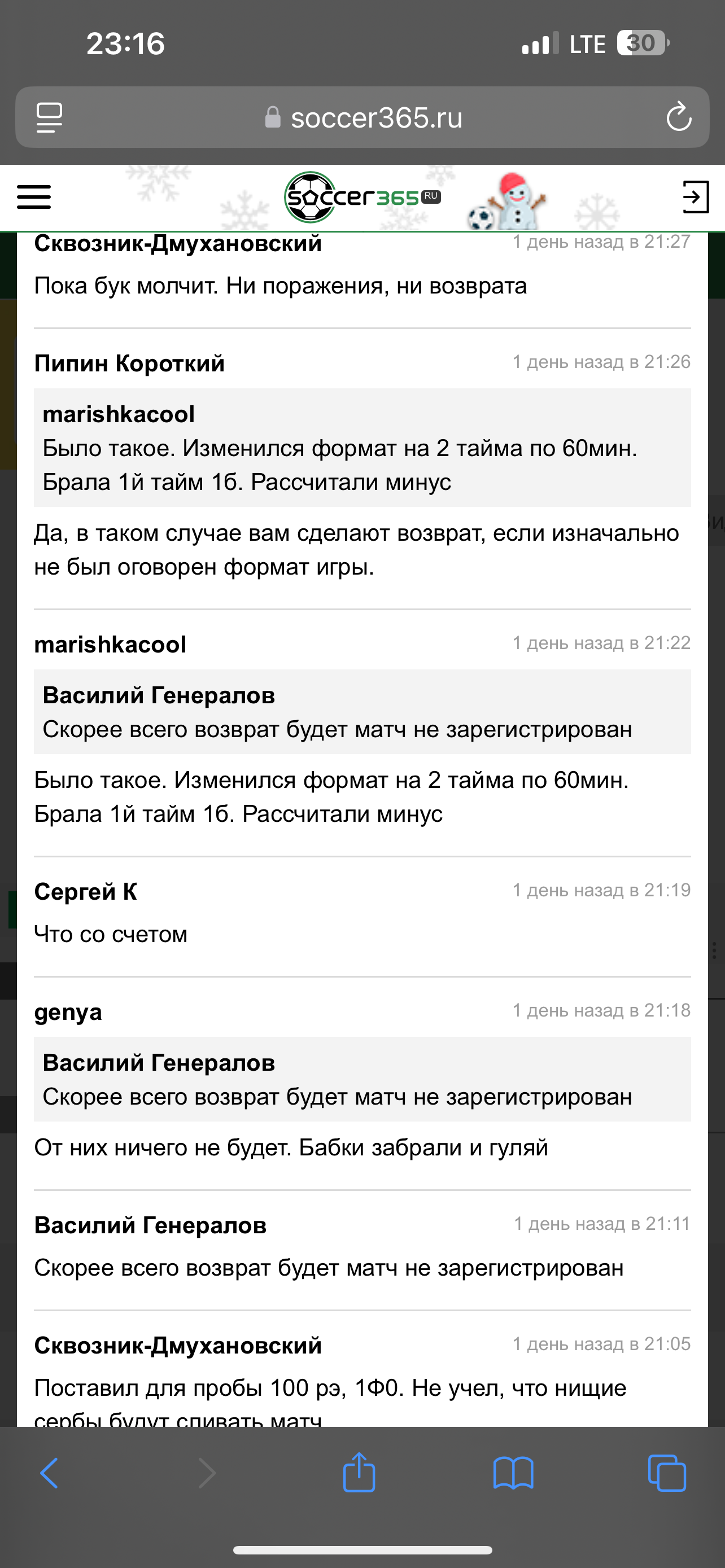Open Safari bookmarks
Image resolution: width=725 pixels, height=1568 pixels.
click(513, 1473)
